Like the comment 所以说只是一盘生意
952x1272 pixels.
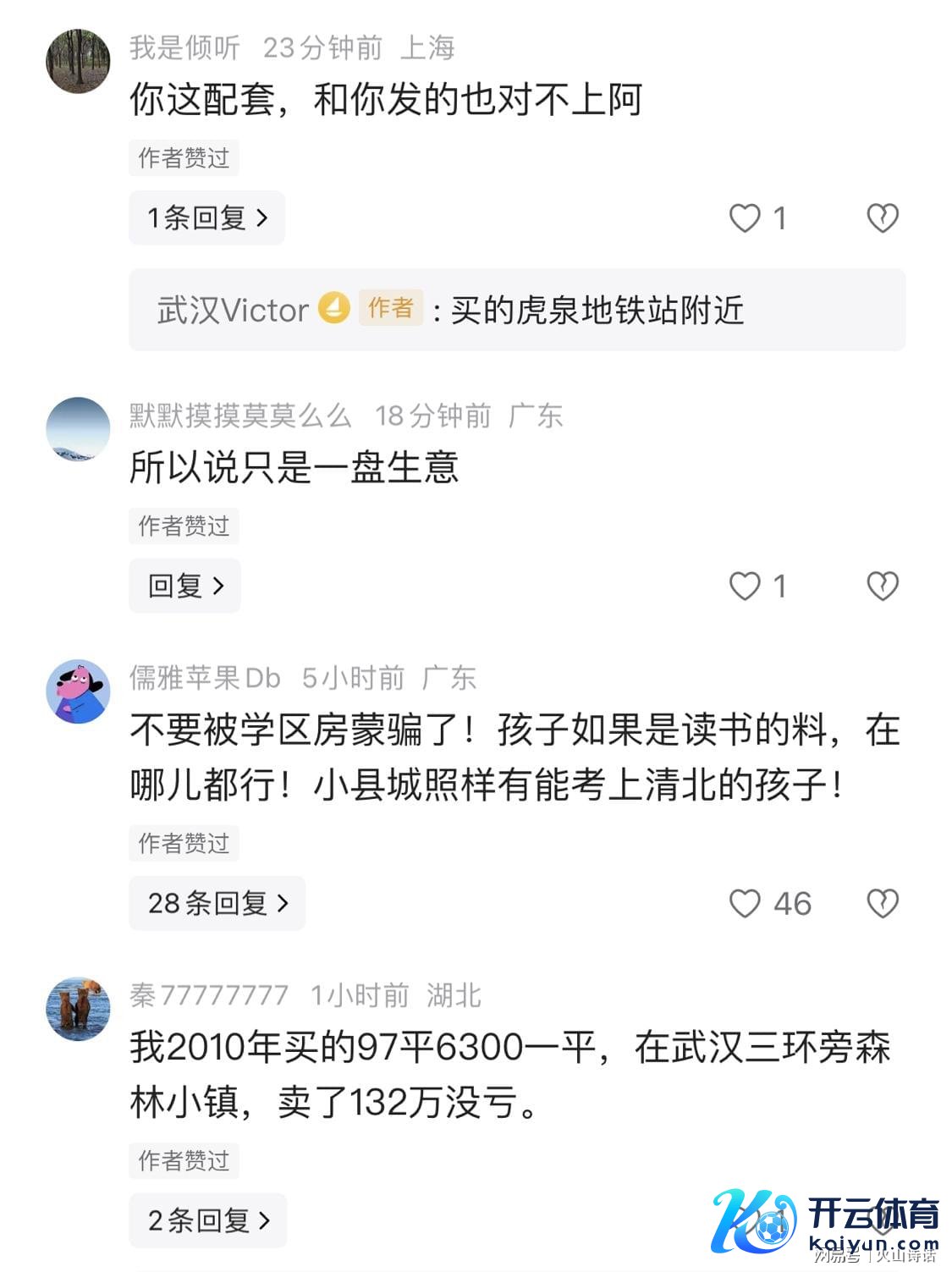[745, 586]
